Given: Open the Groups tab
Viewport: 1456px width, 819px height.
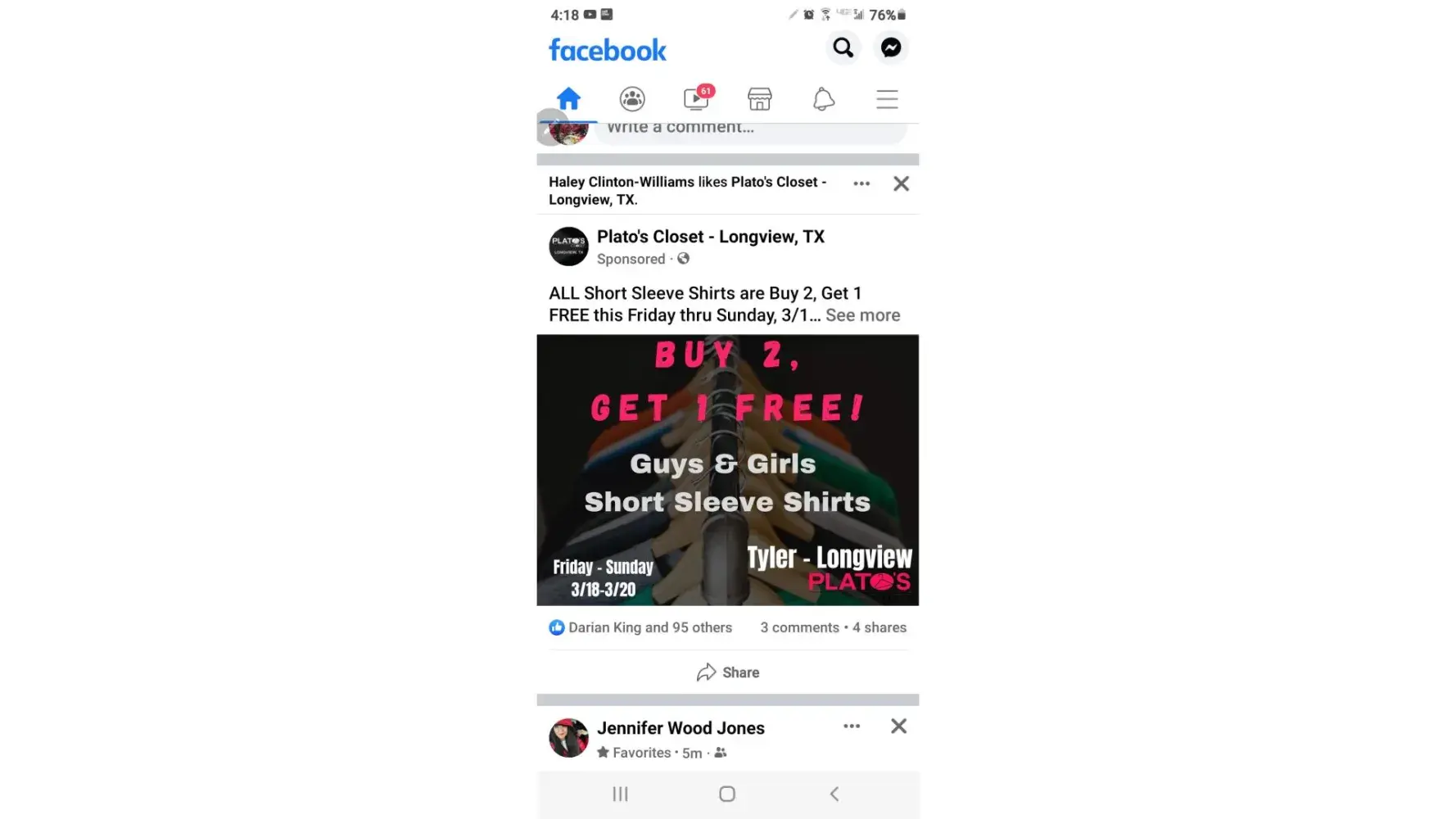Looking at the screenshot, I should 632,99.
